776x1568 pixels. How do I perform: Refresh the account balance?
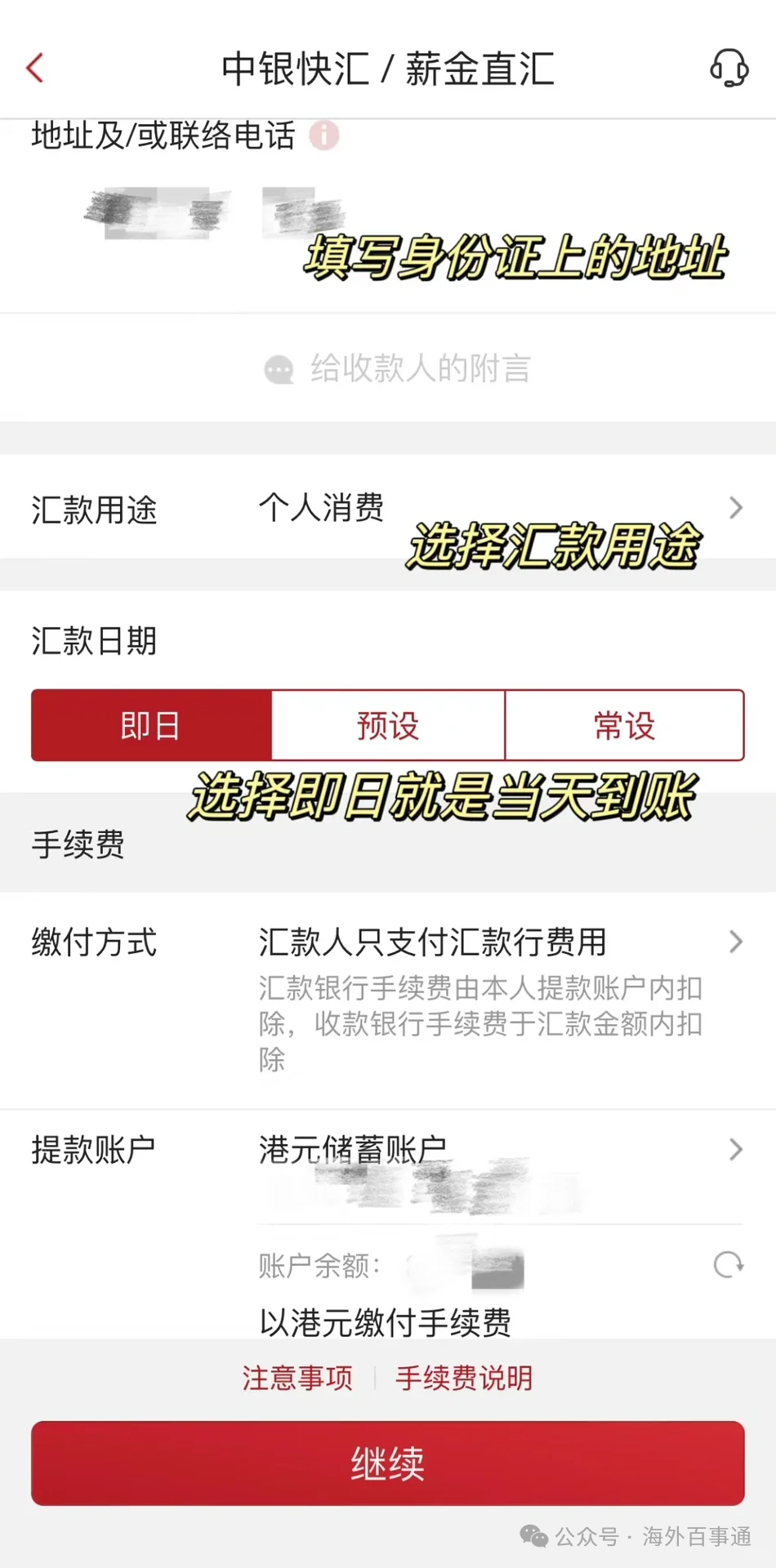pyautogui.click(x=728, y=1265)
